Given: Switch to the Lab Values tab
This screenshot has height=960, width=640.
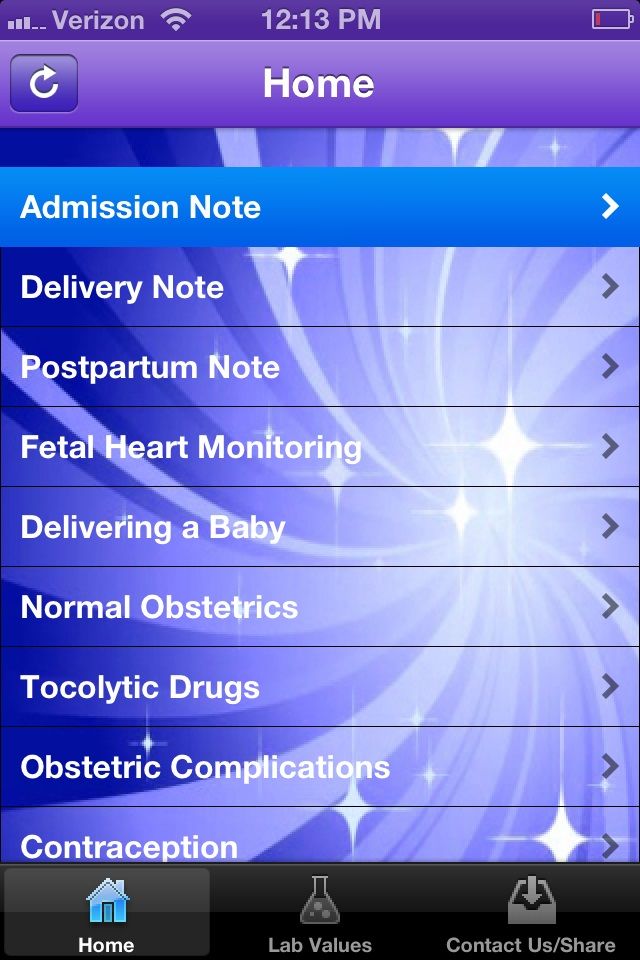Looking at the screenshot, I should (320, 913).
